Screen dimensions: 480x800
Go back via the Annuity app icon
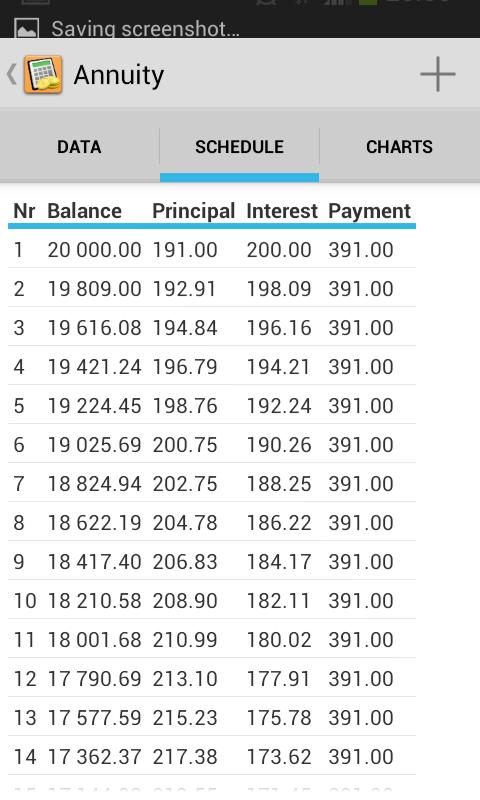tap(43, 75)
